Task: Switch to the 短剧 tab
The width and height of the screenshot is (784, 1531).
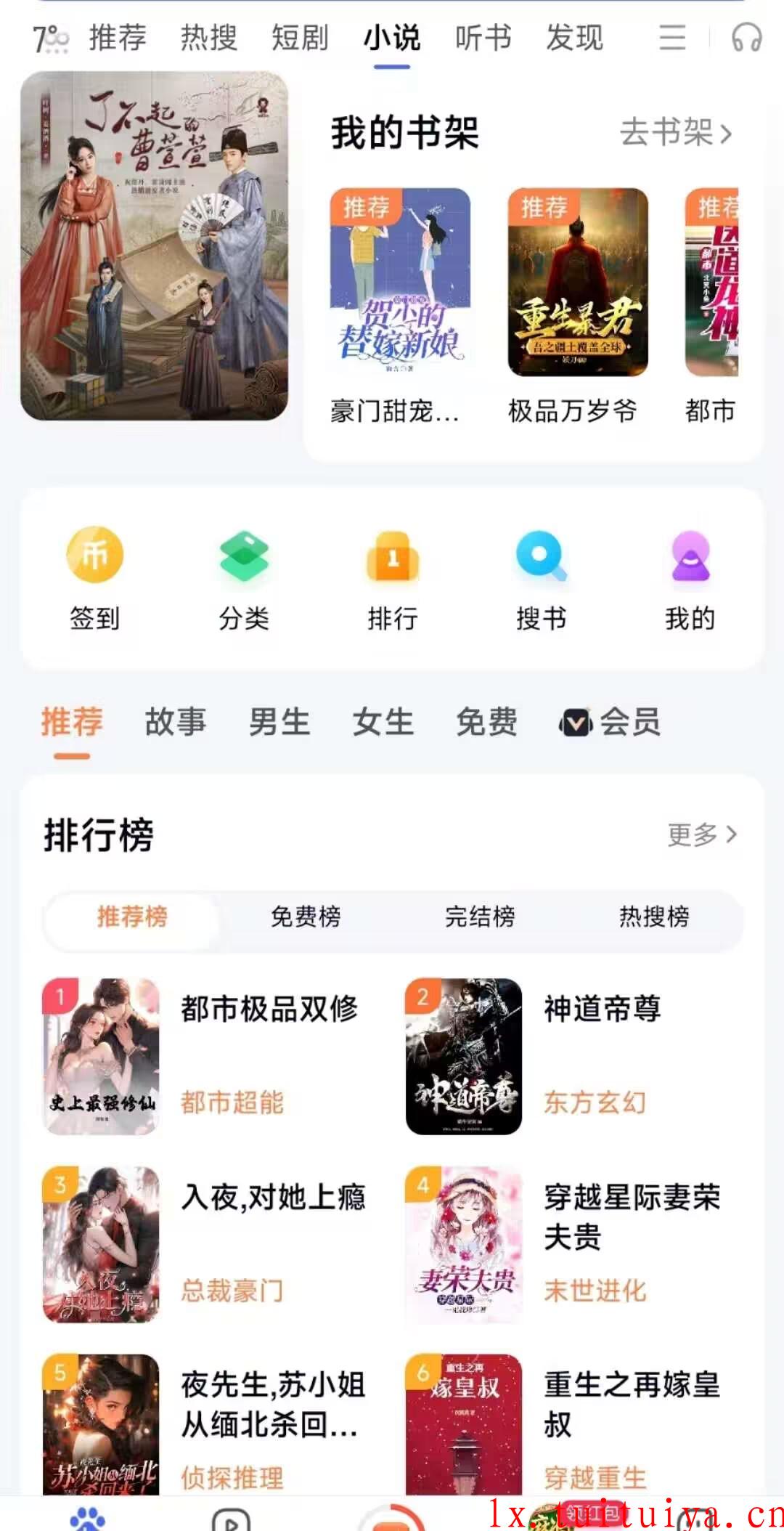Action: pyautogui.click(x=300, y=38)
